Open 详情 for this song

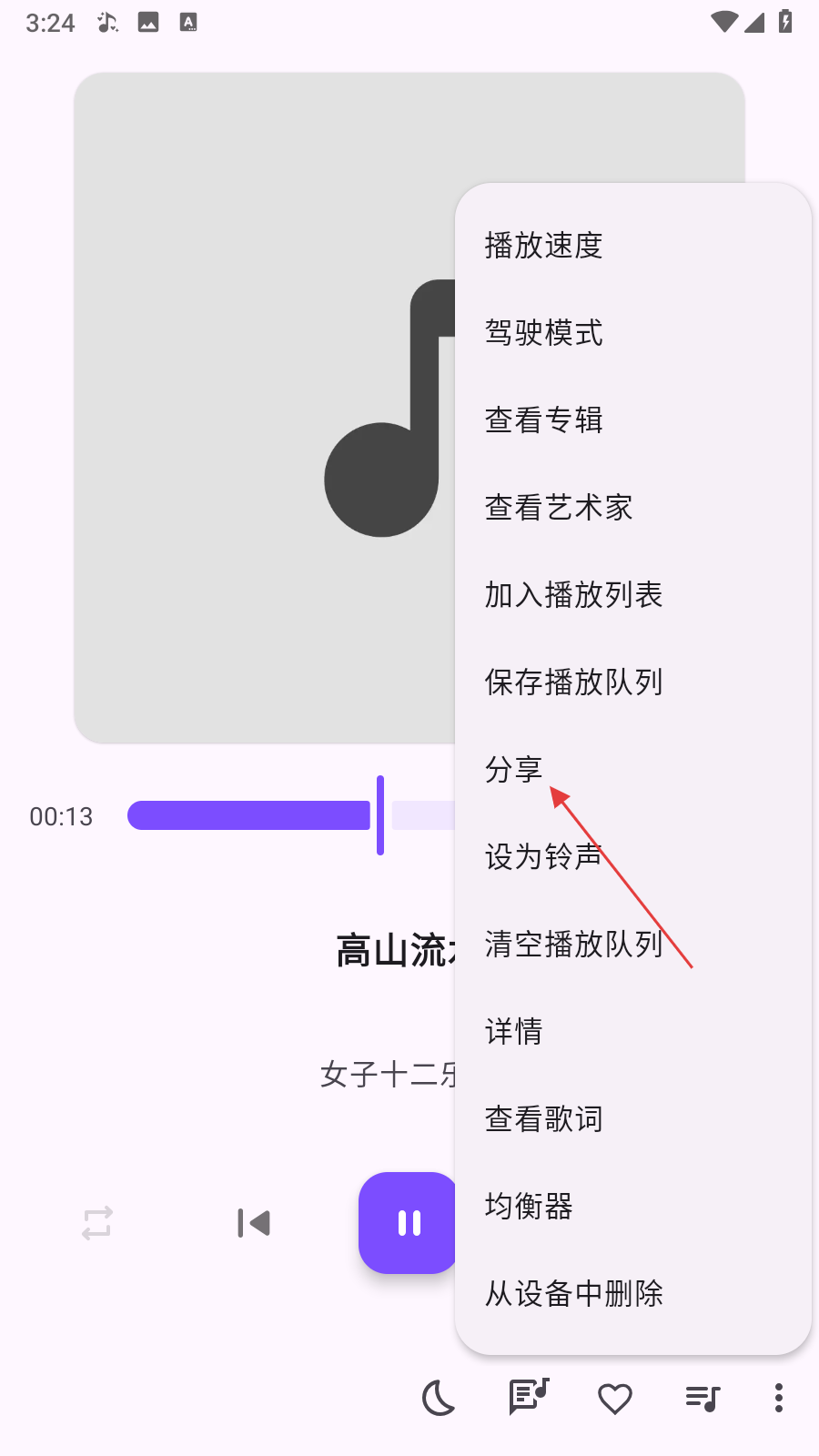pyautogui.click(x=632, y=1032)
